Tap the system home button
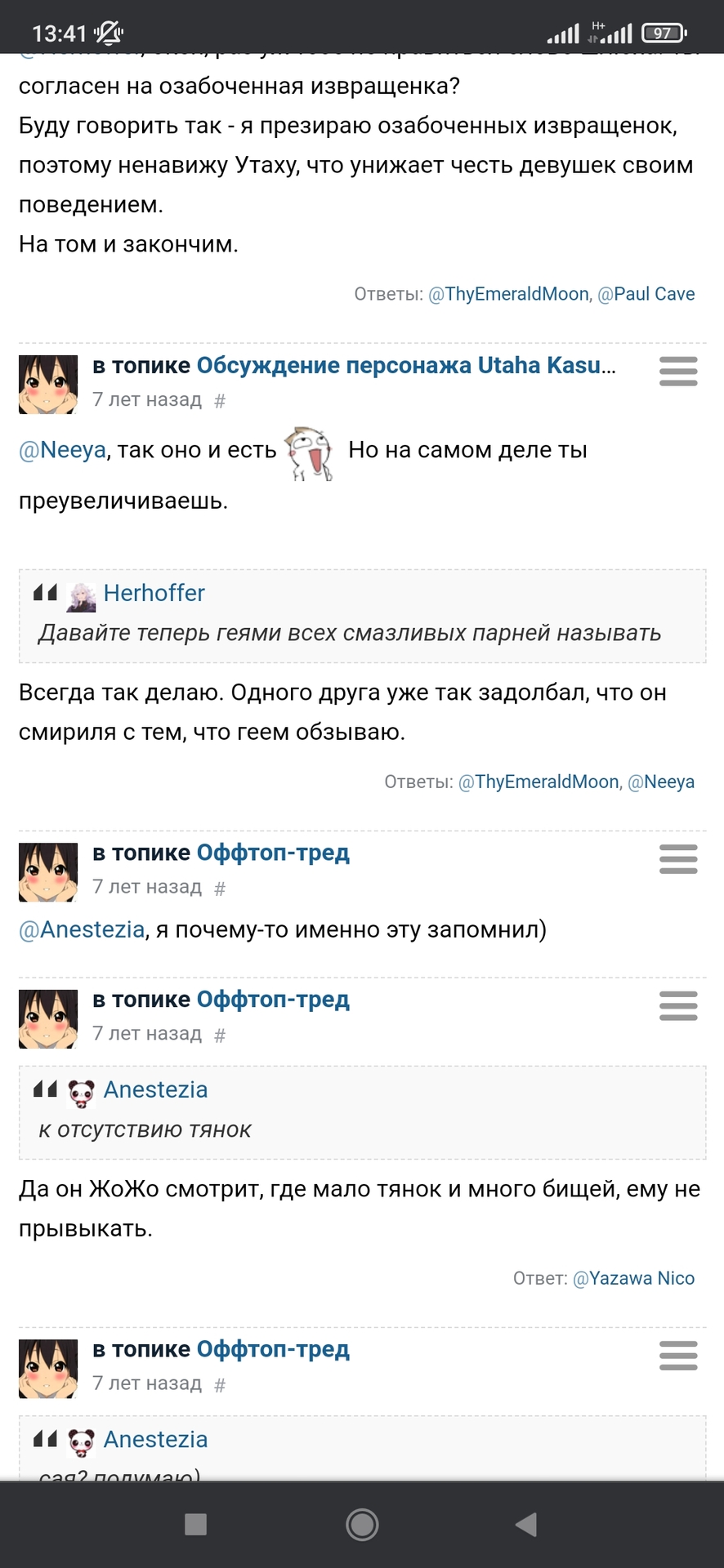This screenshot has width=724, height=1568. tap(362, 1524)
